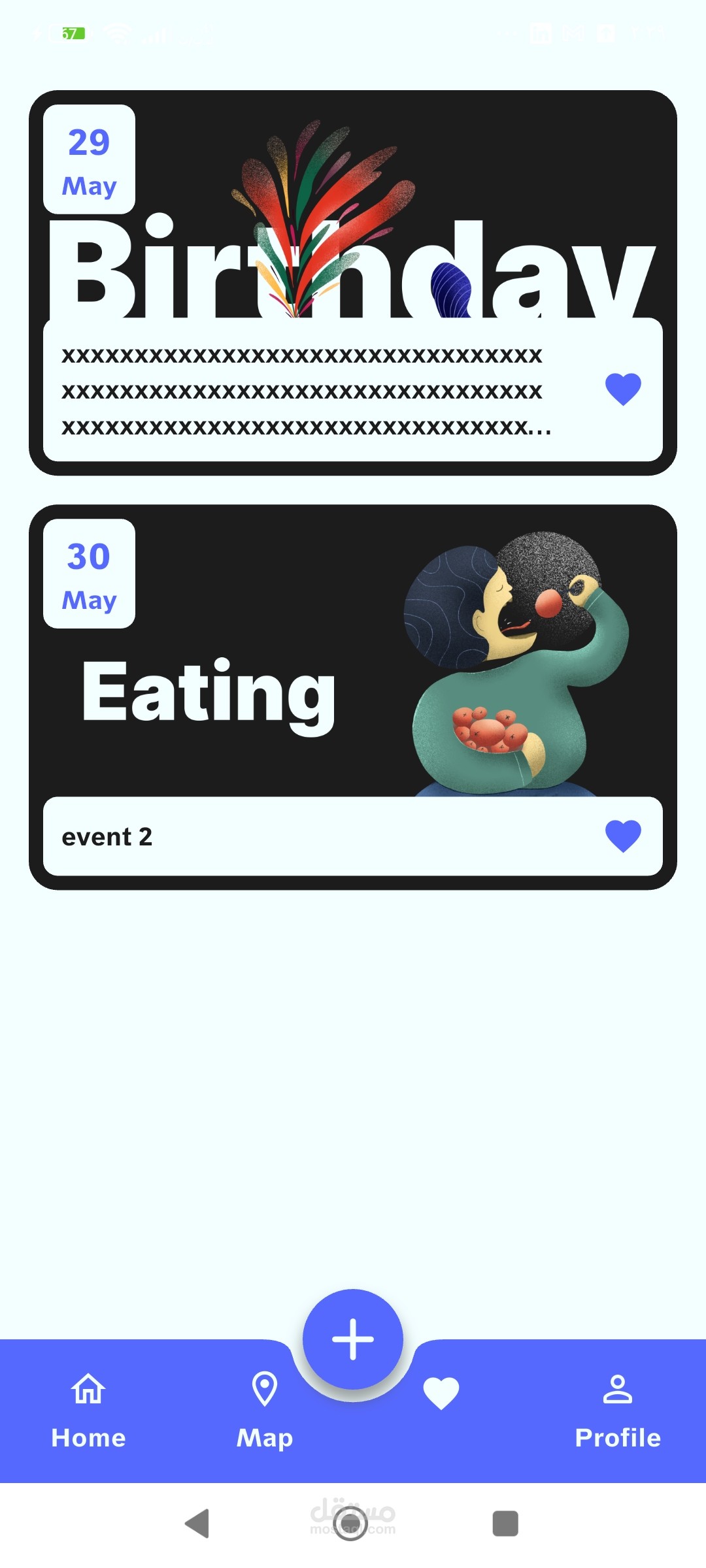Tap the system back button
Screen dimensions: 706x1568
[x=197, y=1524]
